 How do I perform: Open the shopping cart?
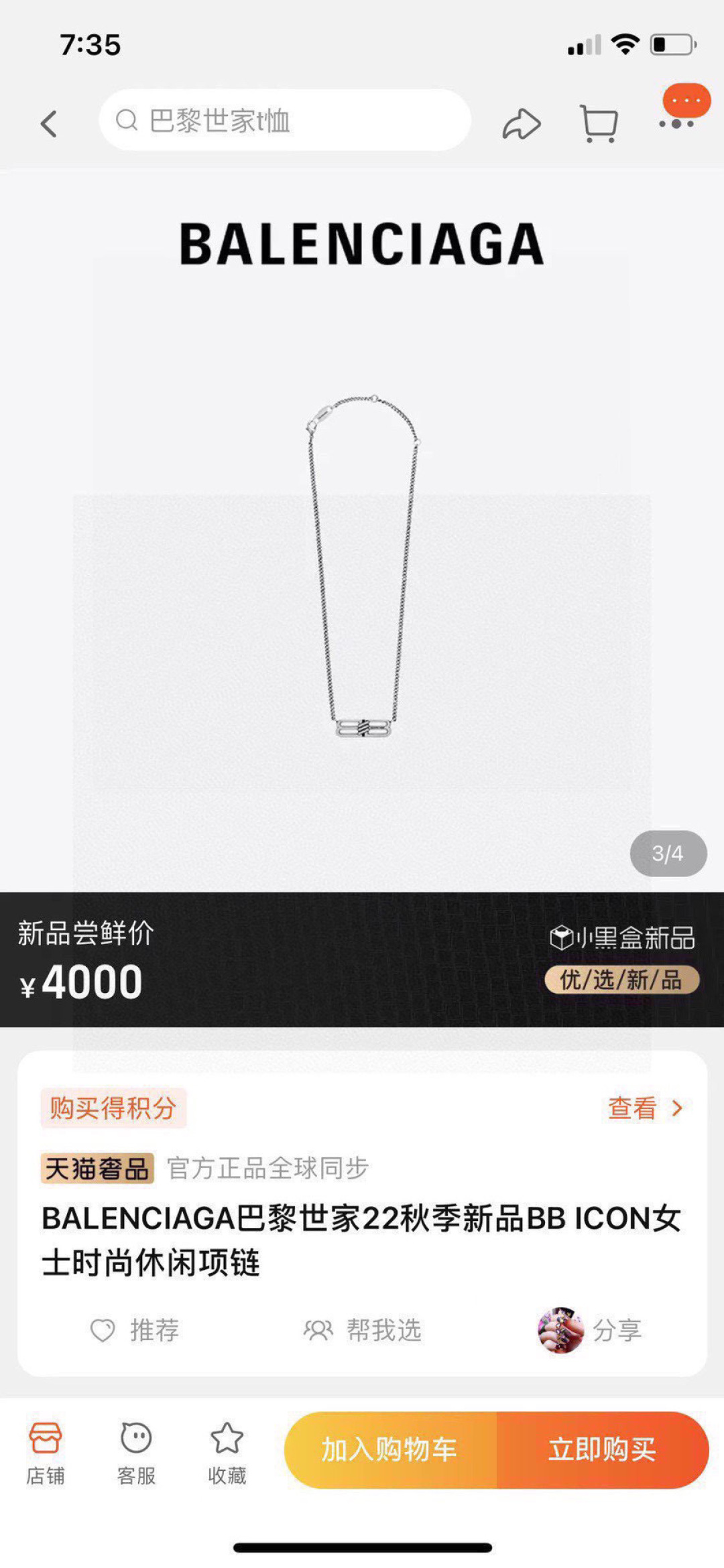coord(598,124)
